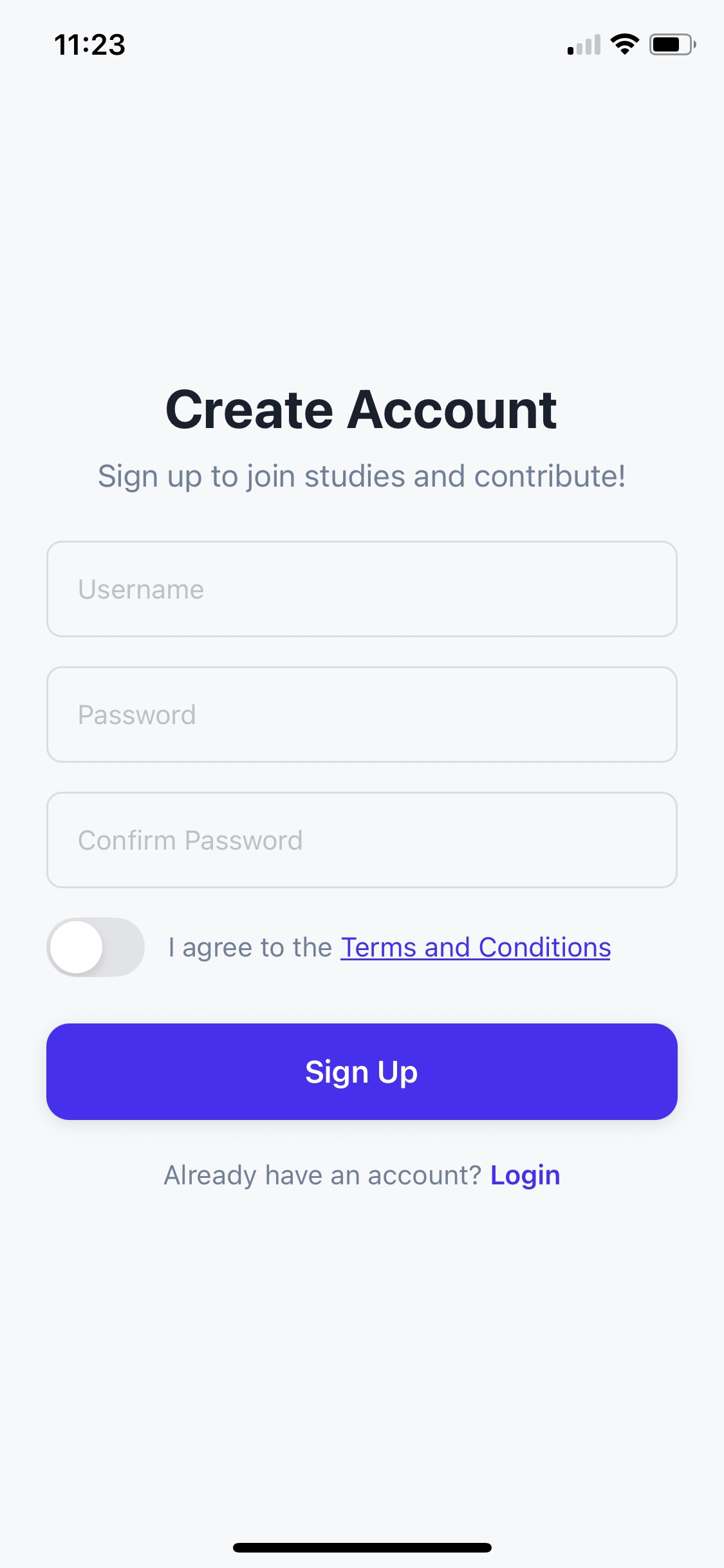Image resolution: width=724 pixels, height=1568 pixels.
Task: Tap the sign up subtitle text
Action: point(362,476)
